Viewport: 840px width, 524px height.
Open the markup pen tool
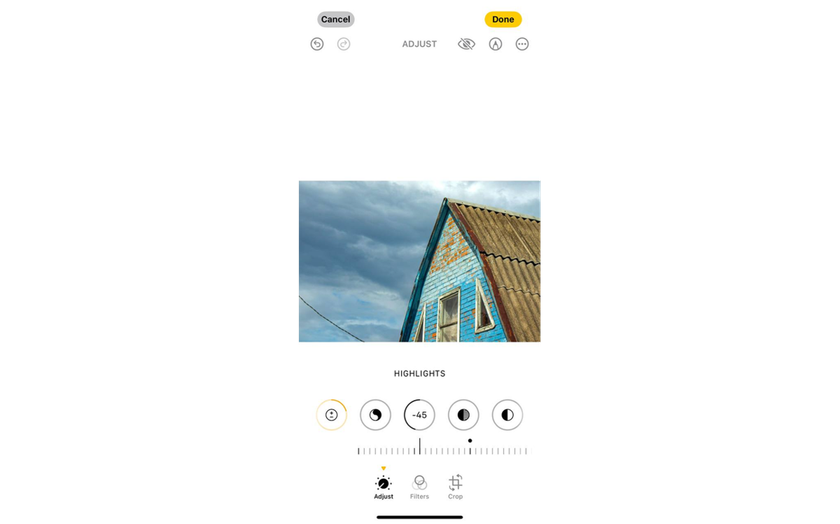[495, 44]
